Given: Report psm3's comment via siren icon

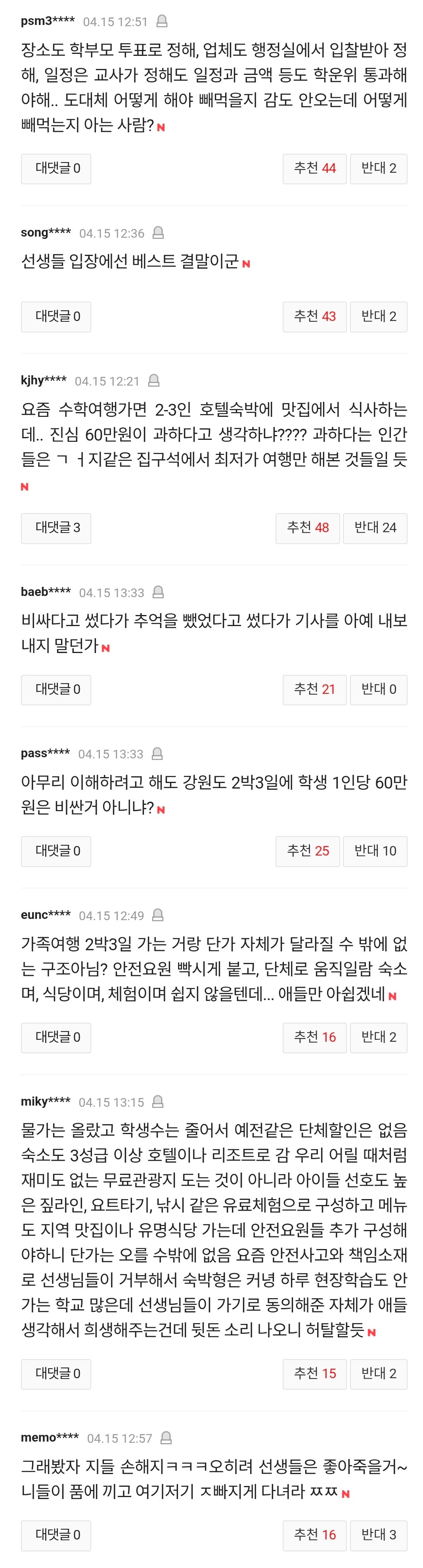Looking at the screenshot, I should [x=162, y=22].
